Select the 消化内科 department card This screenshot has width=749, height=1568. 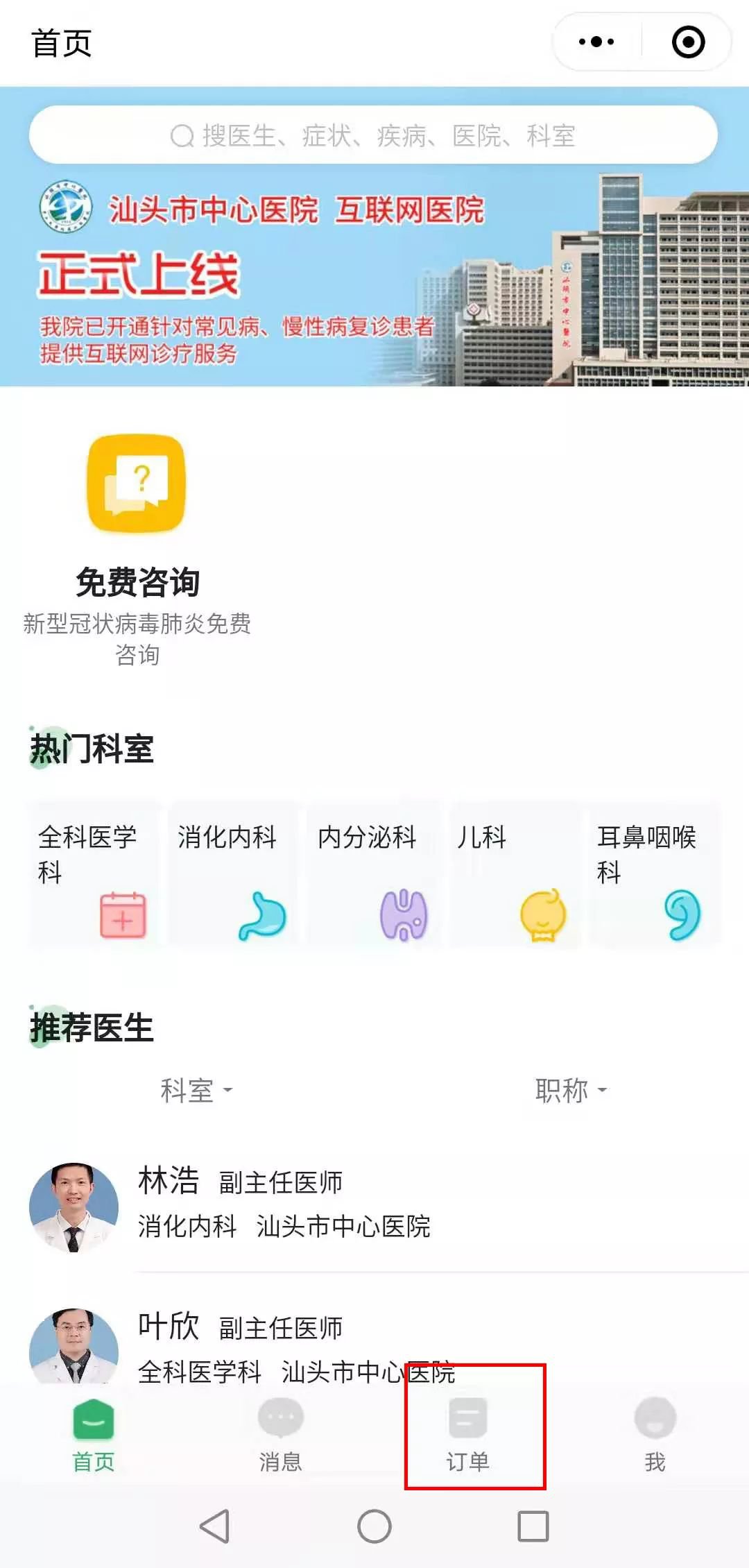point(233,876)
